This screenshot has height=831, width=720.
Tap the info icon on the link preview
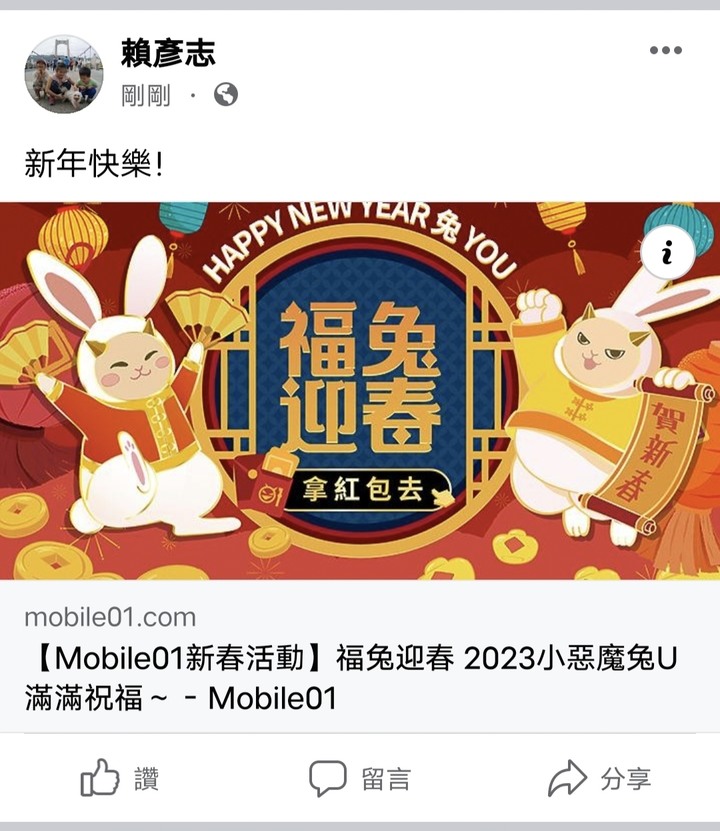667,252
